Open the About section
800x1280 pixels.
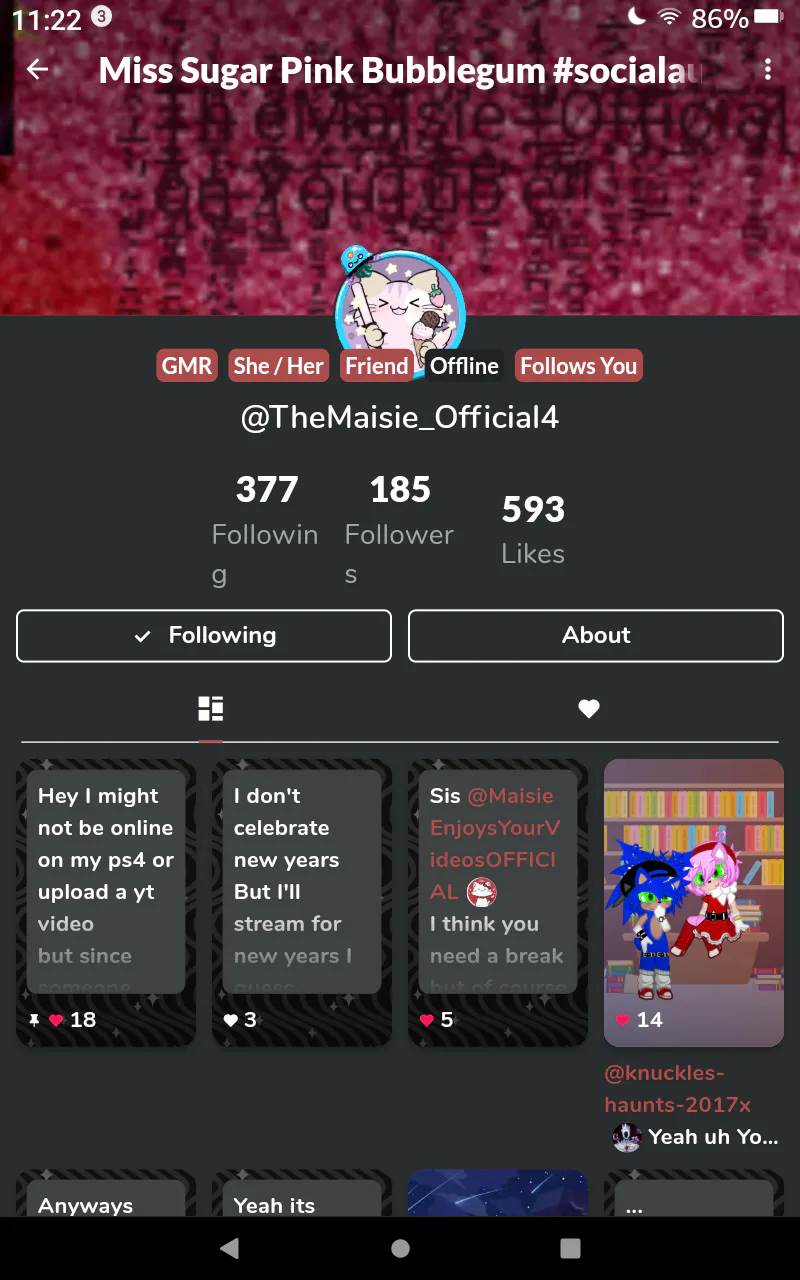coord(595,636)
